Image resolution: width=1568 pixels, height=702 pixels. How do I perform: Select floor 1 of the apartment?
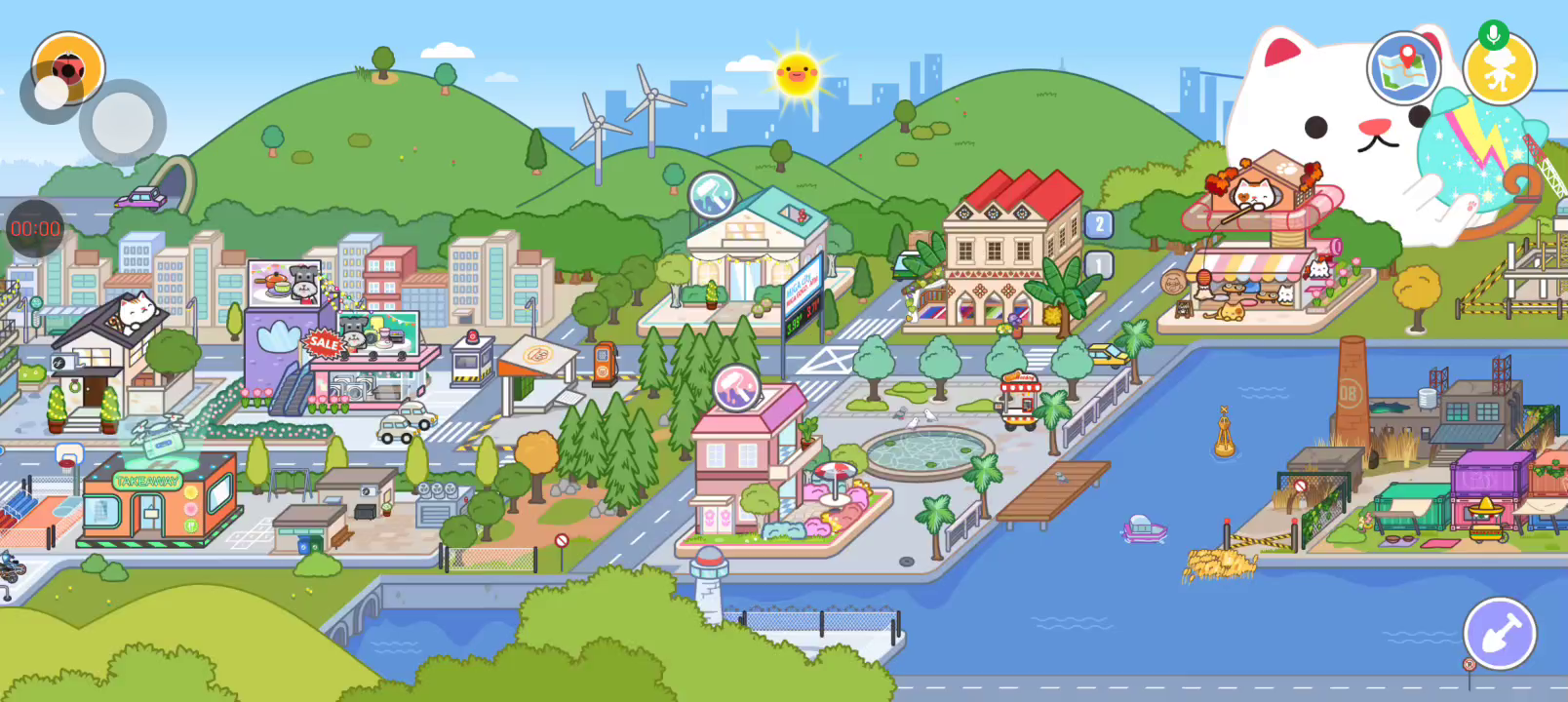tap(1099, 264)
